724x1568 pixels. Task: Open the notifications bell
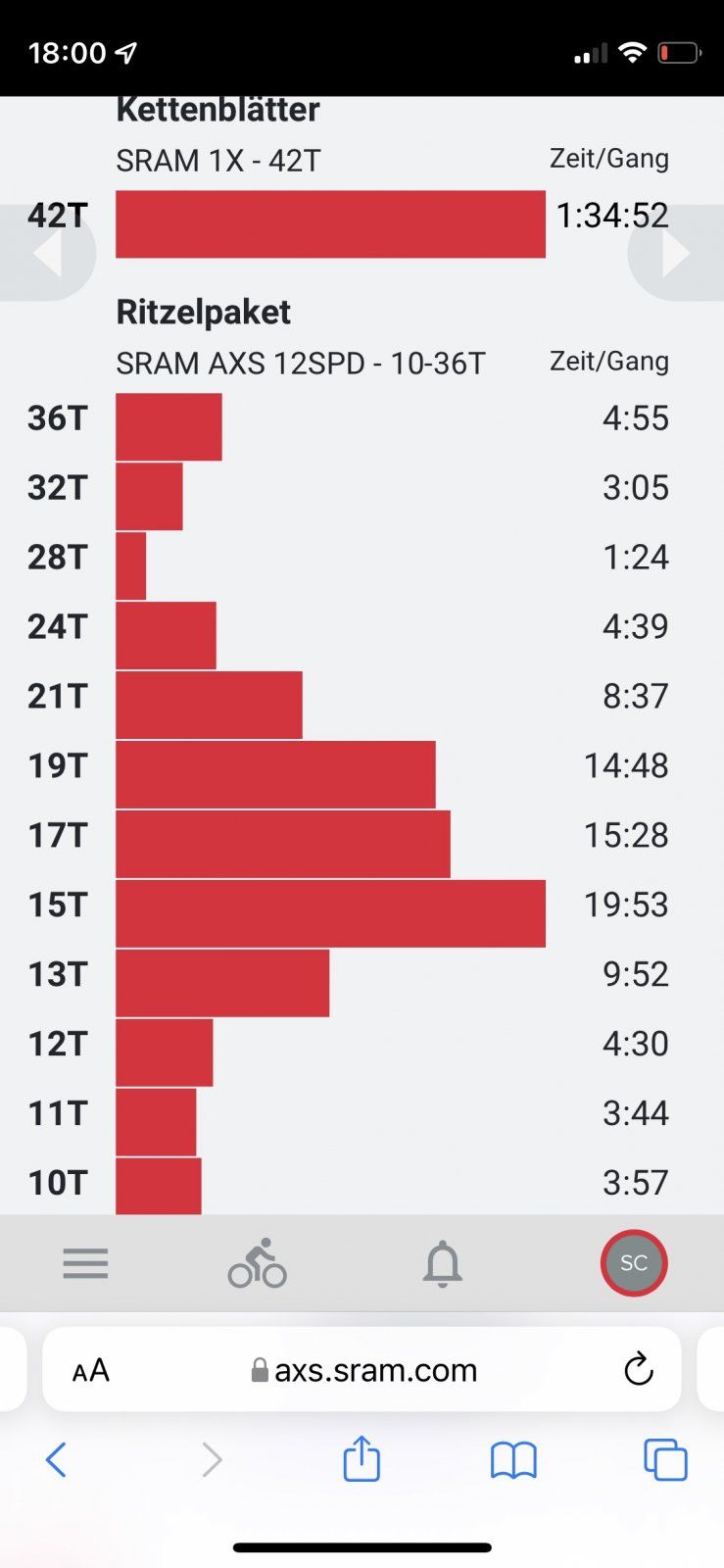[x=442, y=1263]
